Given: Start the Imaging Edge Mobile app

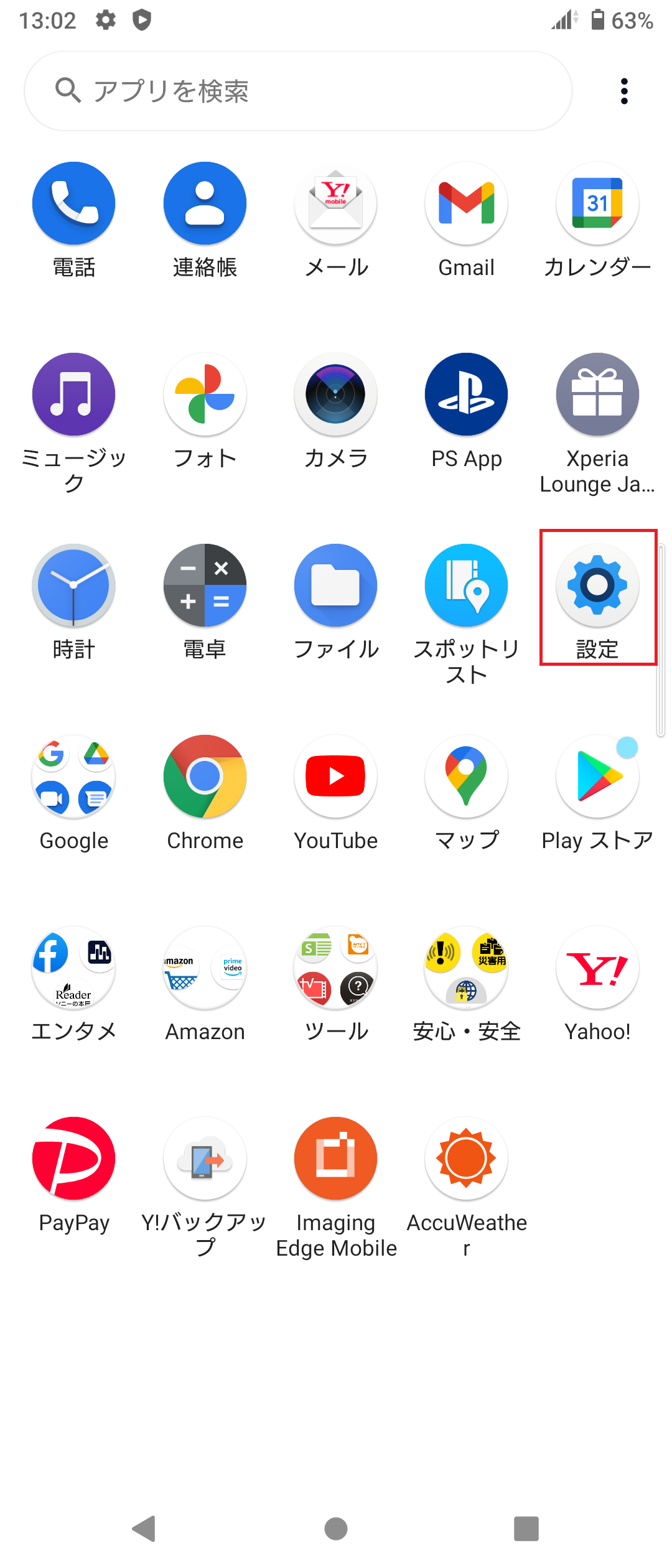Looking at the screenshot, I should (x=335, y=1158).
